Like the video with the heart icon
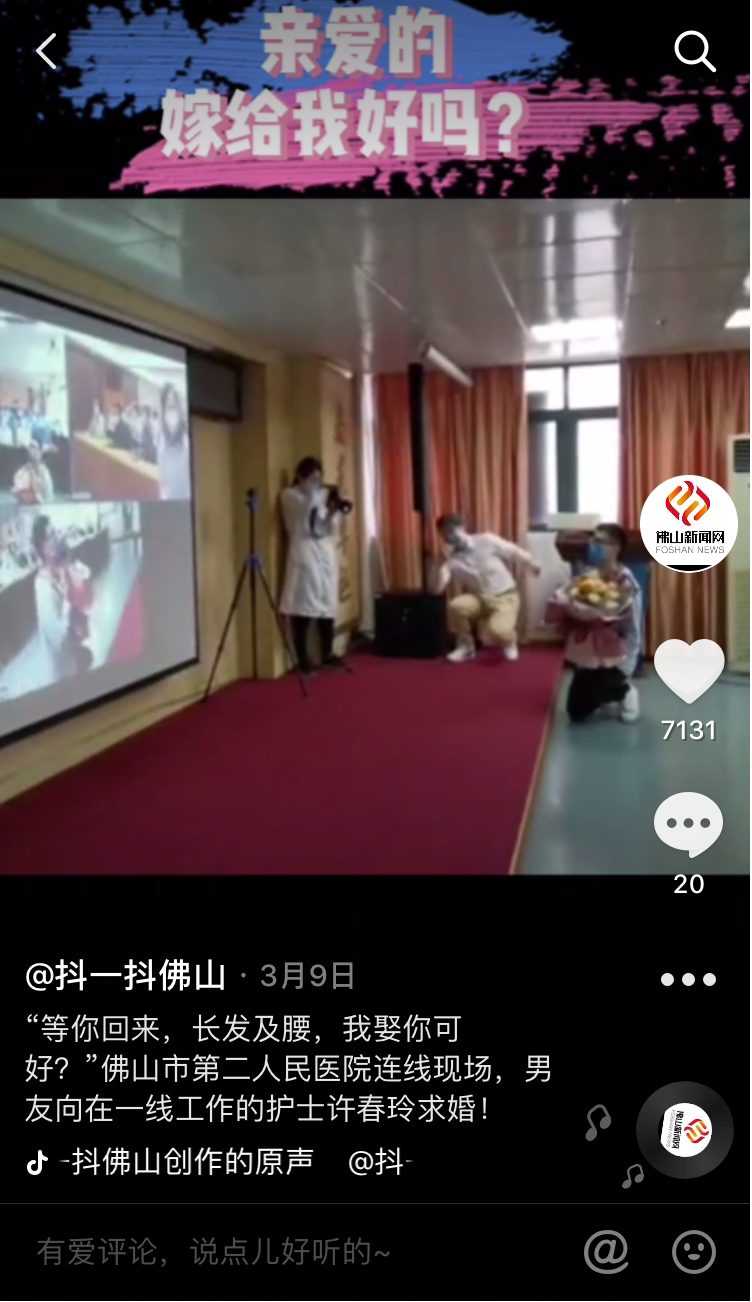 (x=689, y=671)
